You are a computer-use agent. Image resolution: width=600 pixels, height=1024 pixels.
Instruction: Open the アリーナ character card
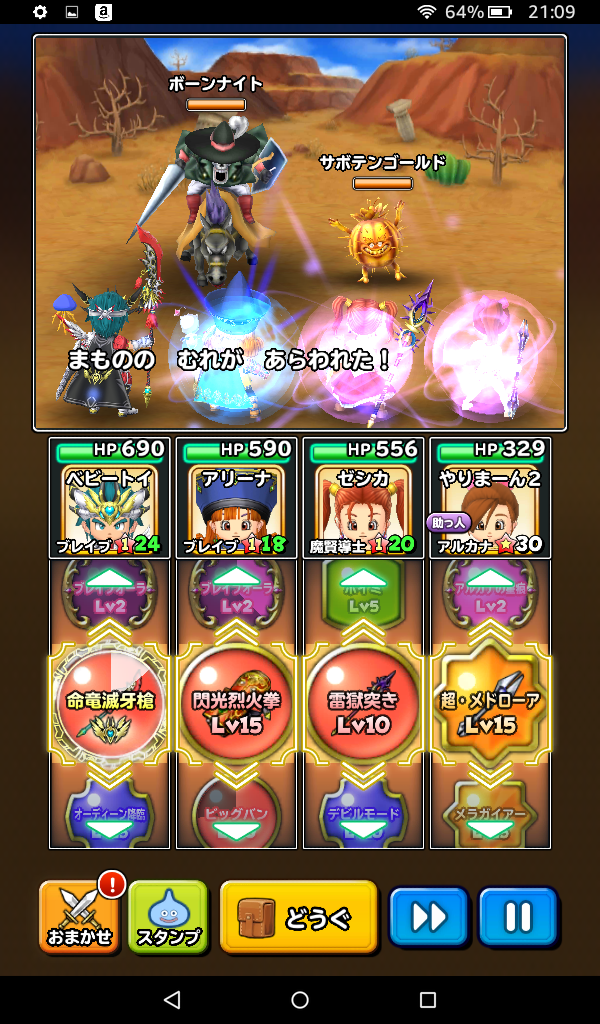point(236,498)
